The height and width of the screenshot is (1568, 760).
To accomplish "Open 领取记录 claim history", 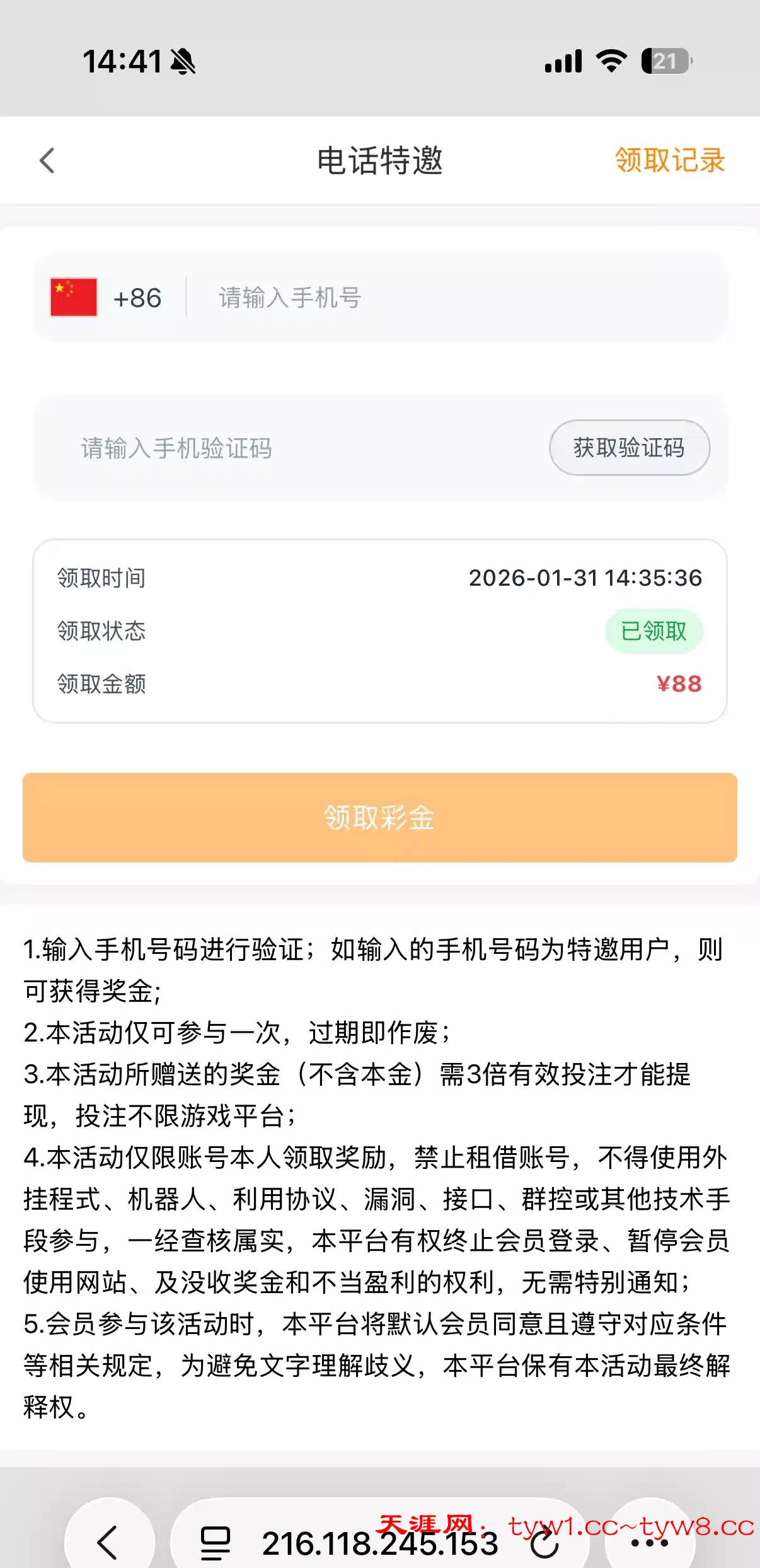I will point(669,160).
